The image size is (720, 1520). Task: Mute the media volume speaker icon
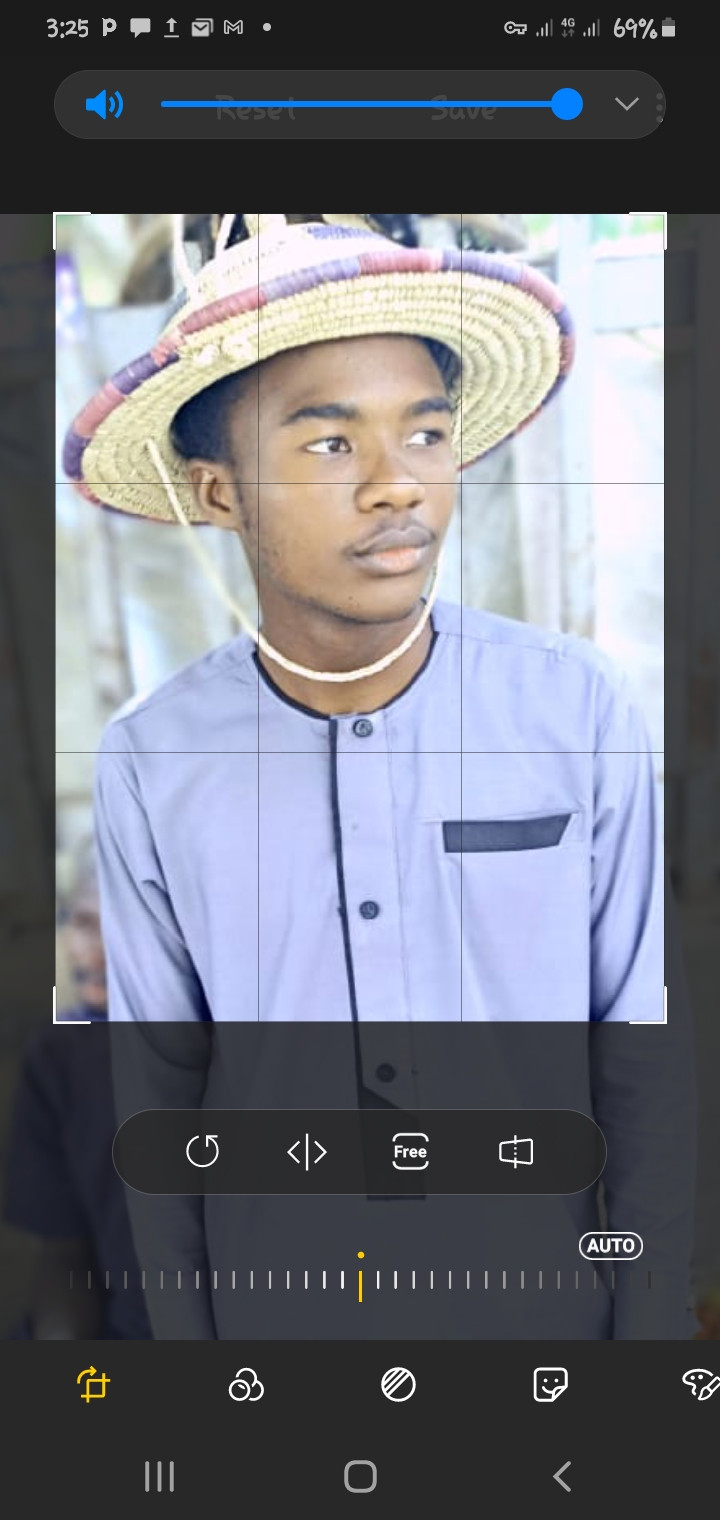(x=104, y=104)
